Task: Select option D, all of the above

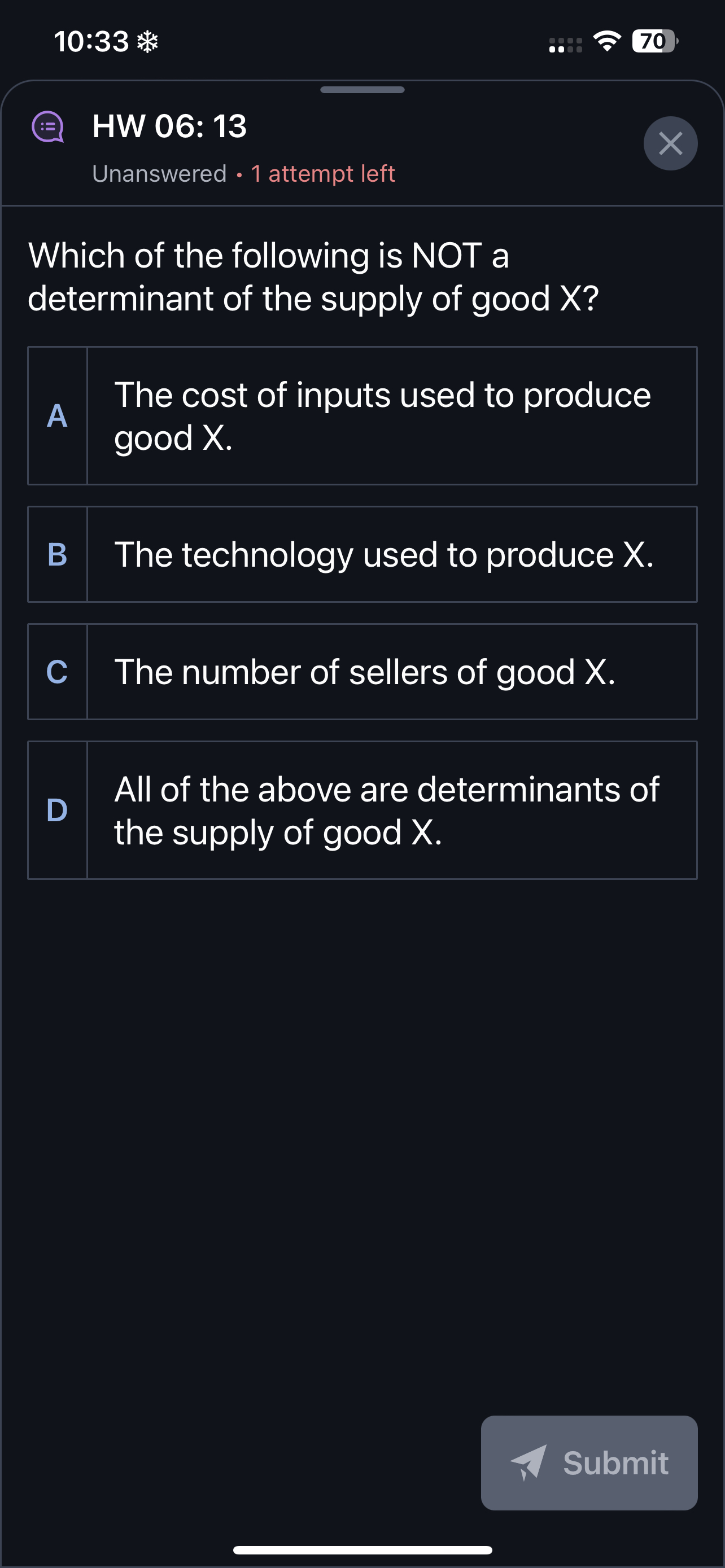Action: 362,810
